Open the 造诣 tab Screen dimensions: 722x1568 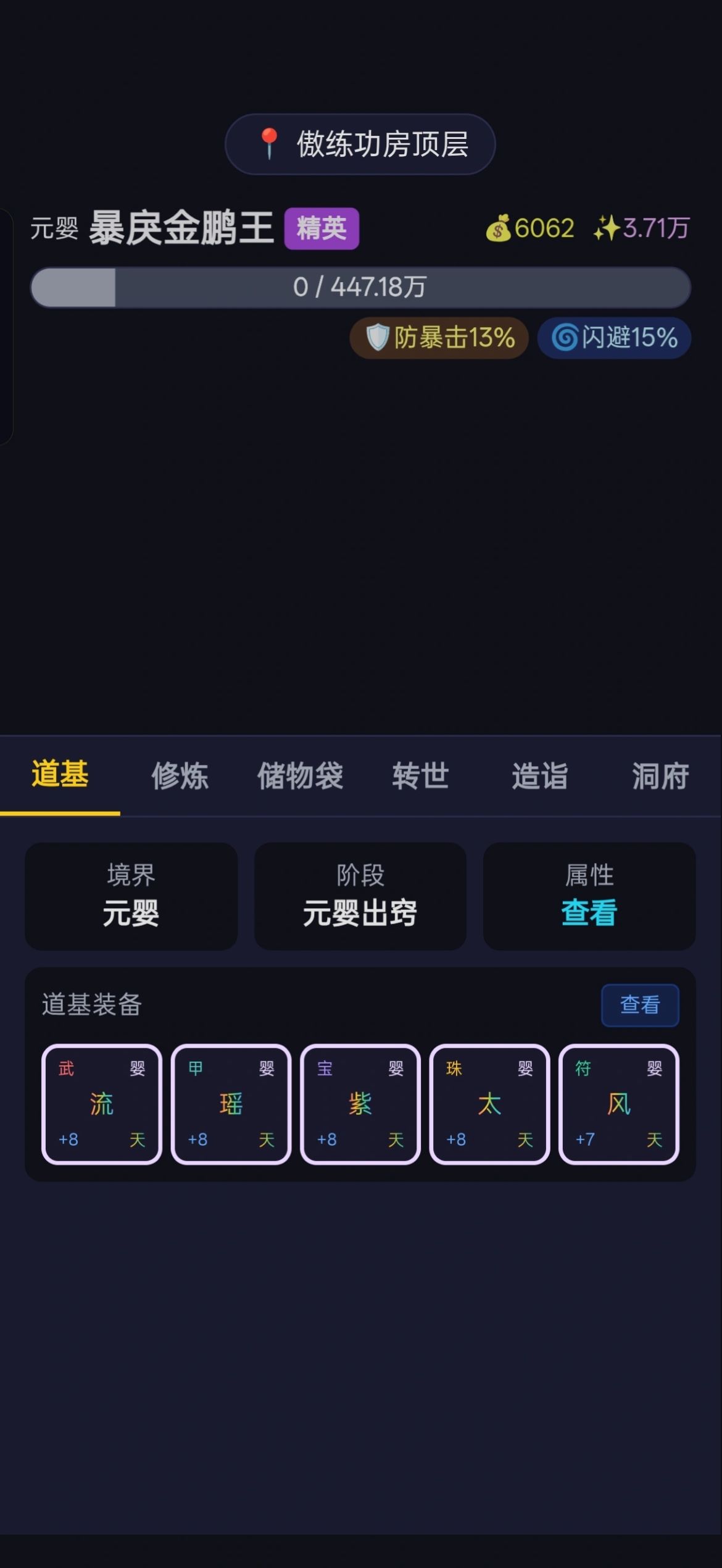(x=541, y=777)
